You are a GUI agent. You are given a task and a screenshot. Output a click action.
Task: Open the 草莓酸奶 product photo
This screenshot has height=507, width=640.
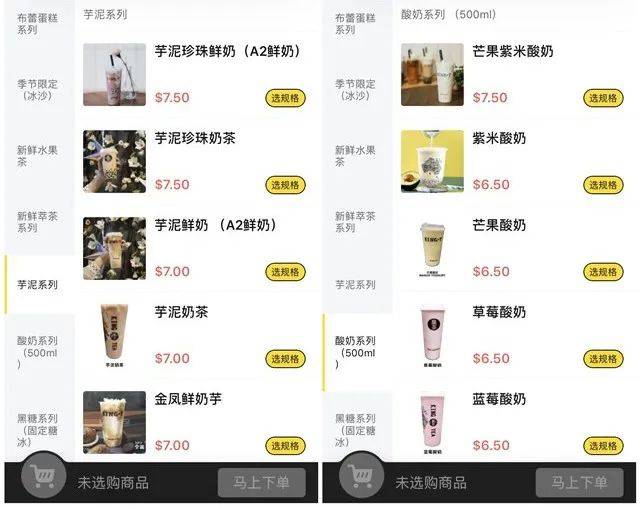(432, 335)
